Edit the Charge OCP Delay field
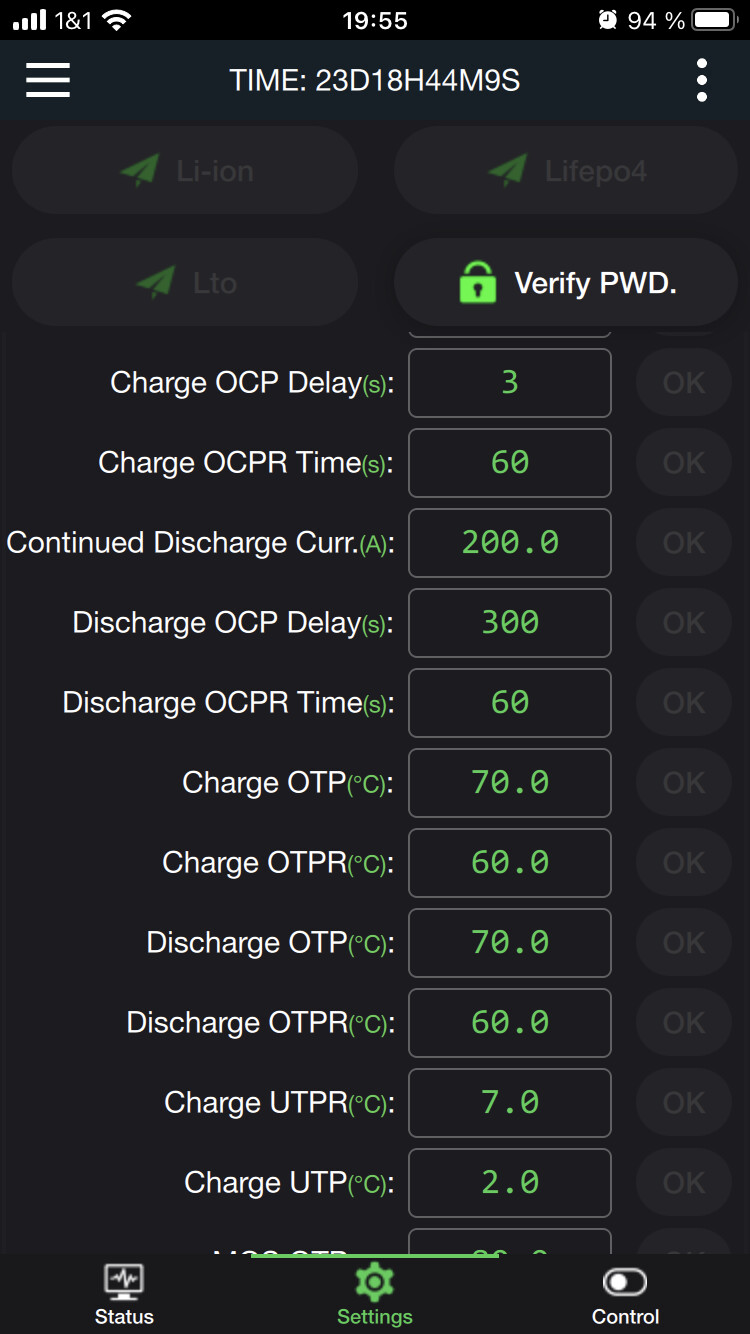 pos(510,383)
